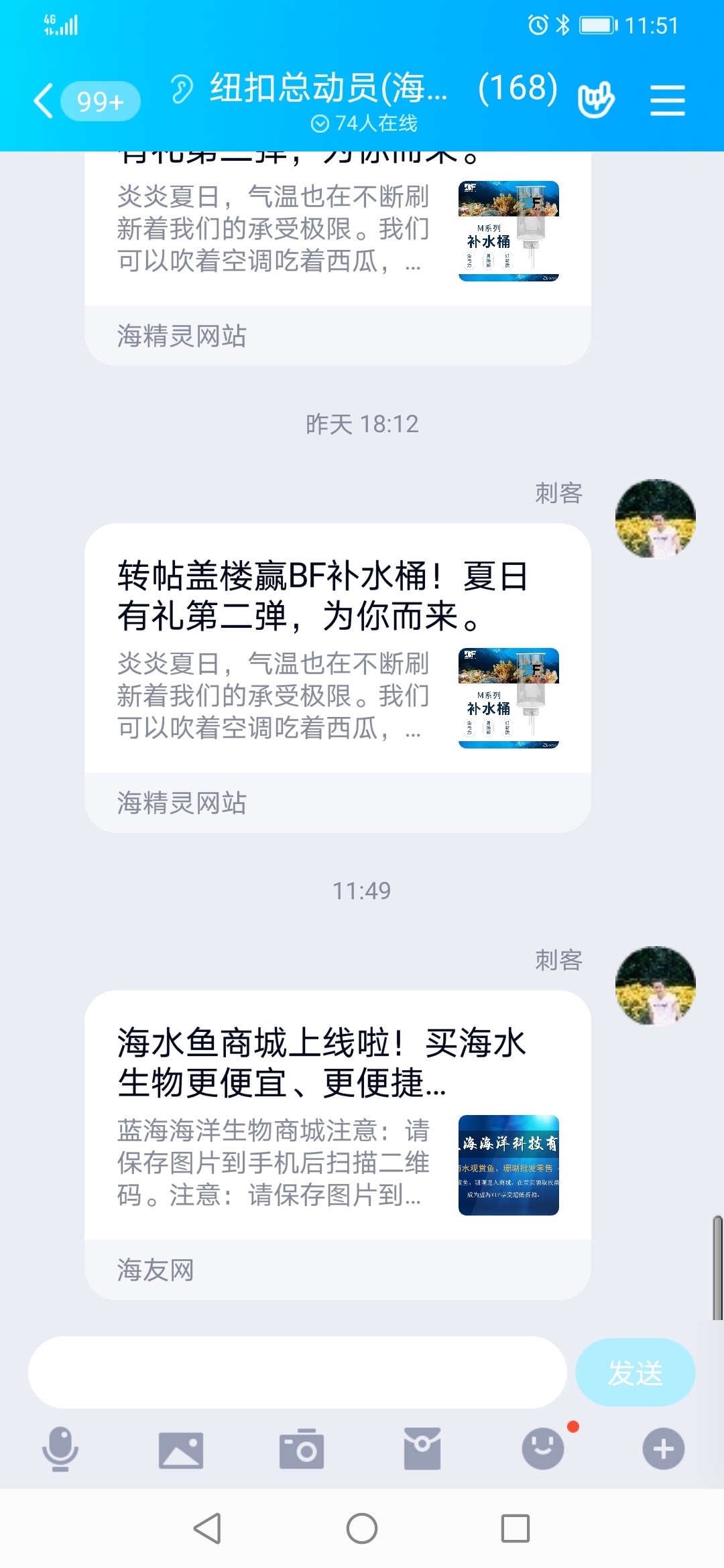724x1568 pixels.
Task: Tap the 发送 send button
Action: coord(634,1372)
